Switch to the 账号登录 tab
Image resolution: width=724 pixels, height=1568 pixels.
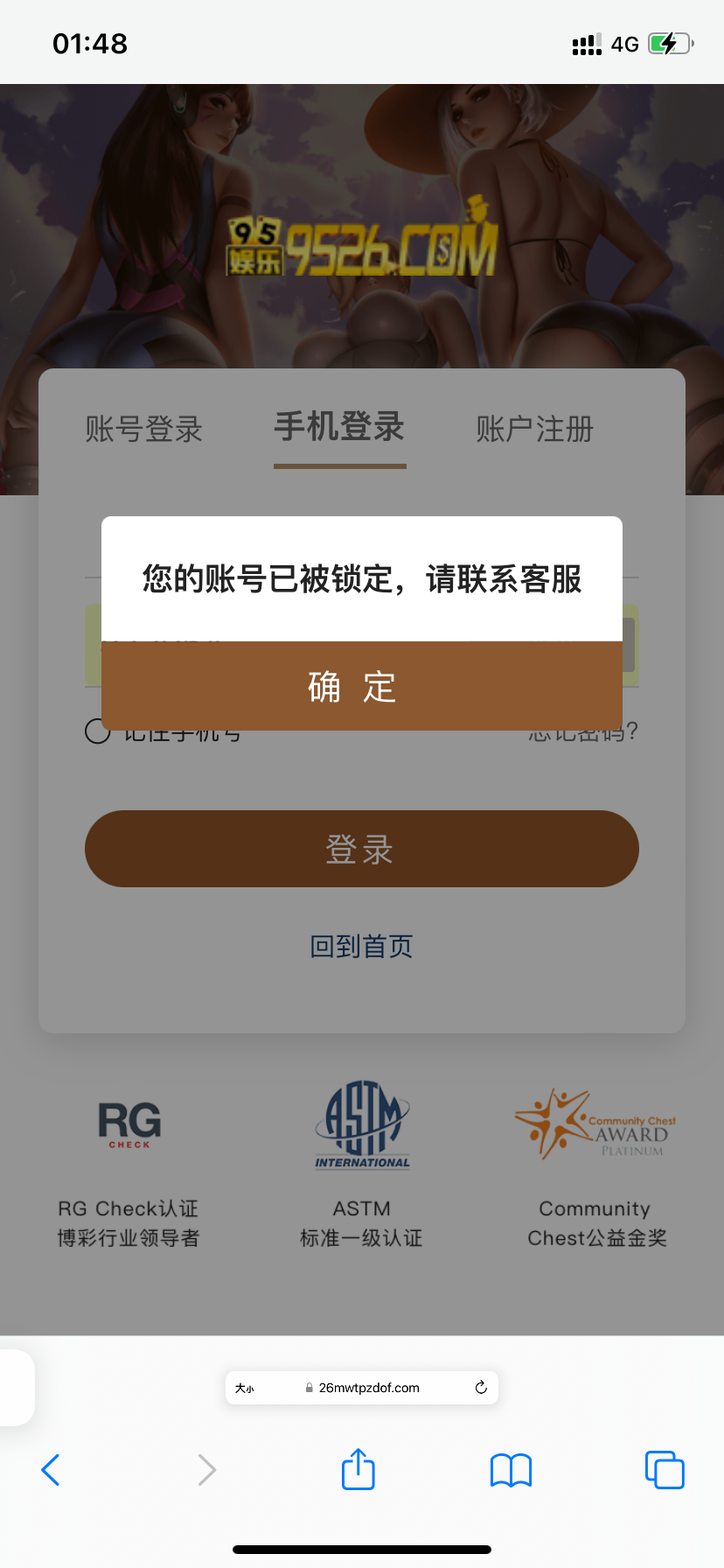(144, 430)
